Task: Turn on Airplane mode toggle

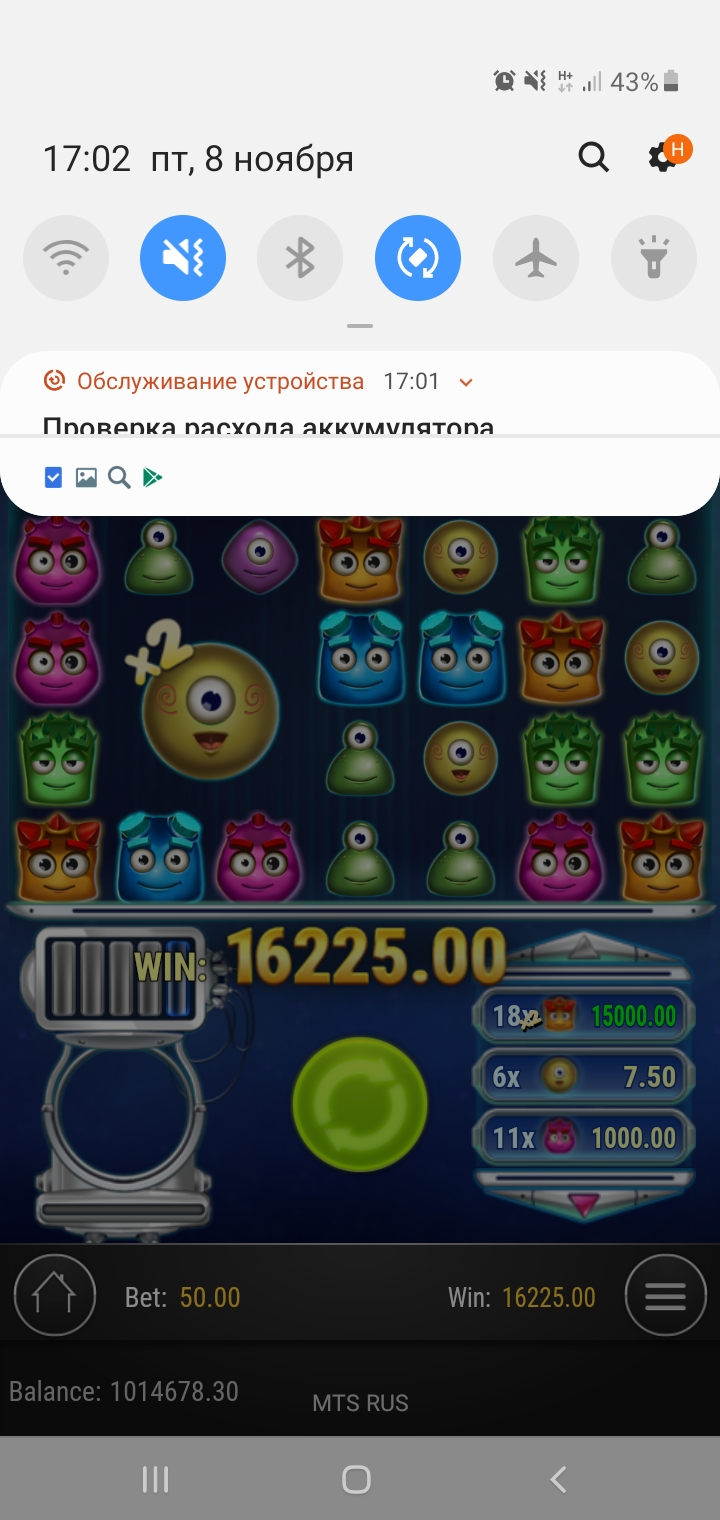Action: pyautogui.click(x=535, y=257)
